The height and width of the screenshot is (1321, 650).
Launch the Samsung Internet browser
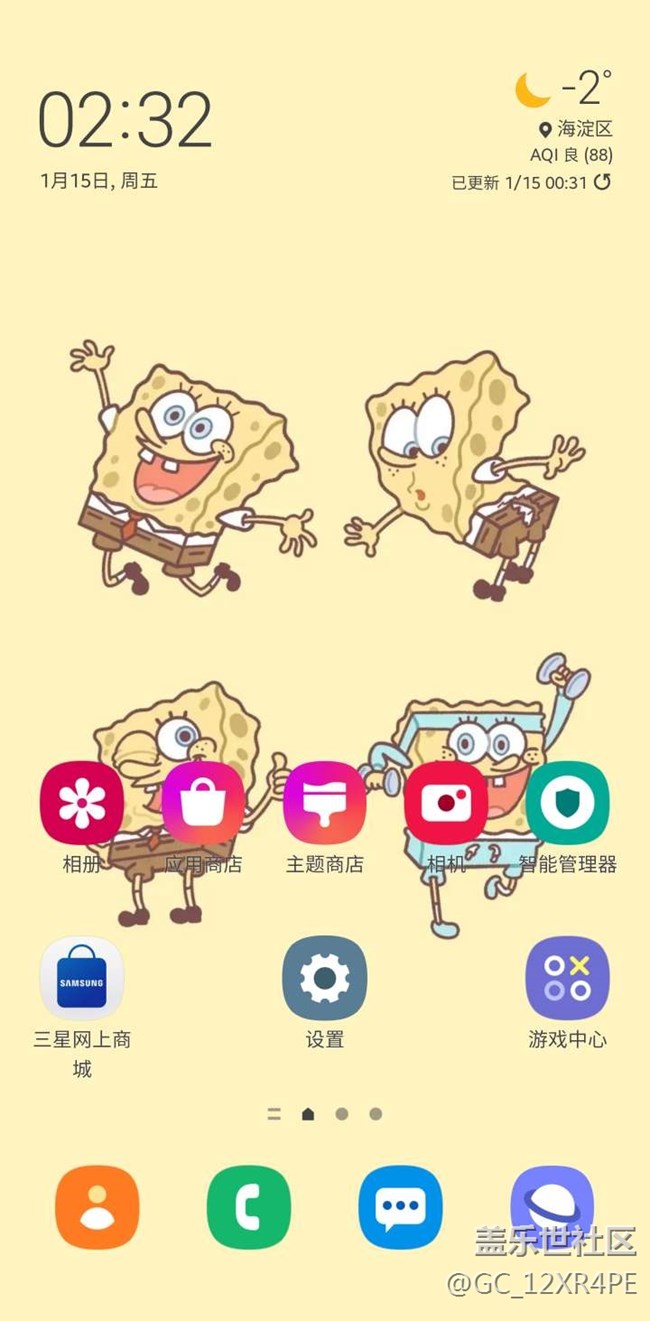pos(552,1200)
